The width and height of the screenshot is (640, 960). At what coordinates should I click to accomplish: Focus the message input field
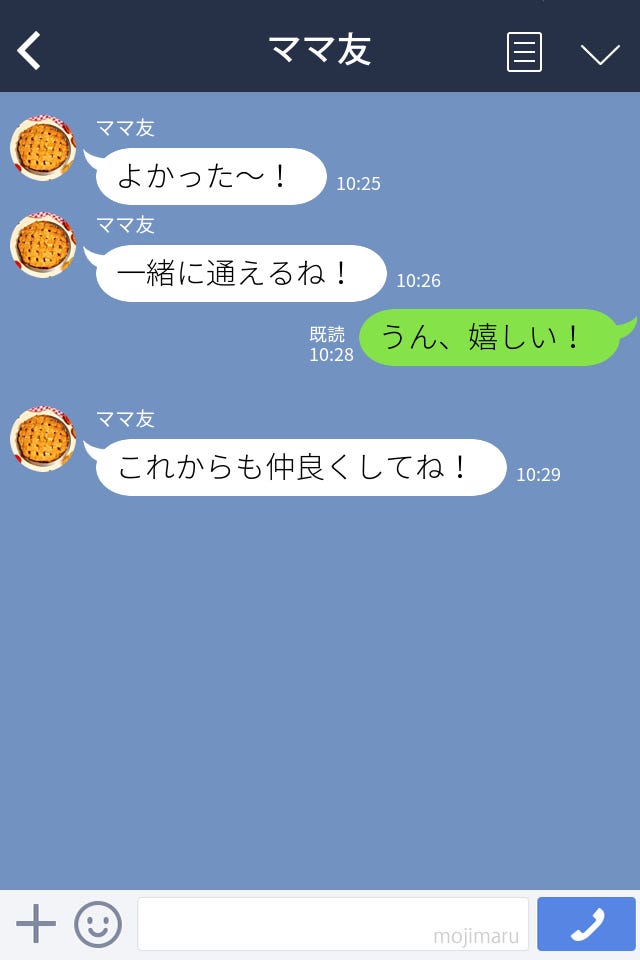(332, 924)
